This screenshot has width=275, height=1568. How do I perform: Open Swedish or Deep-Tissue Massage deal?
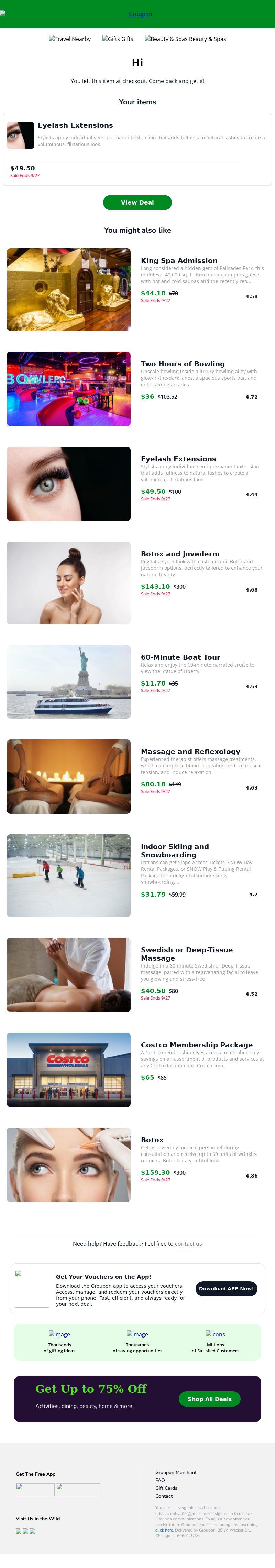coord(186,953)
